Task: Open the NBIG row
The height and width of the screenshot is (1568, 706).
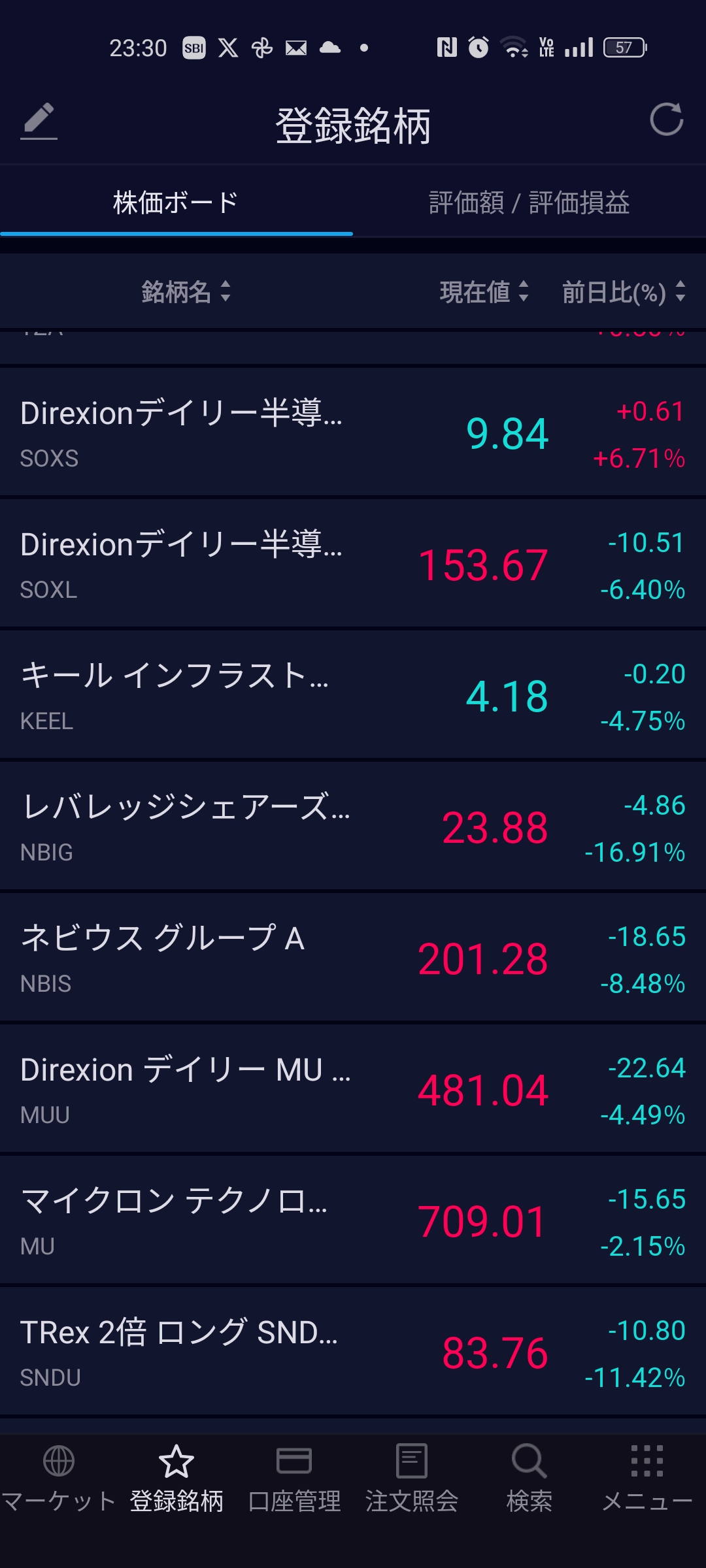Action: click(x=353, y=826)
